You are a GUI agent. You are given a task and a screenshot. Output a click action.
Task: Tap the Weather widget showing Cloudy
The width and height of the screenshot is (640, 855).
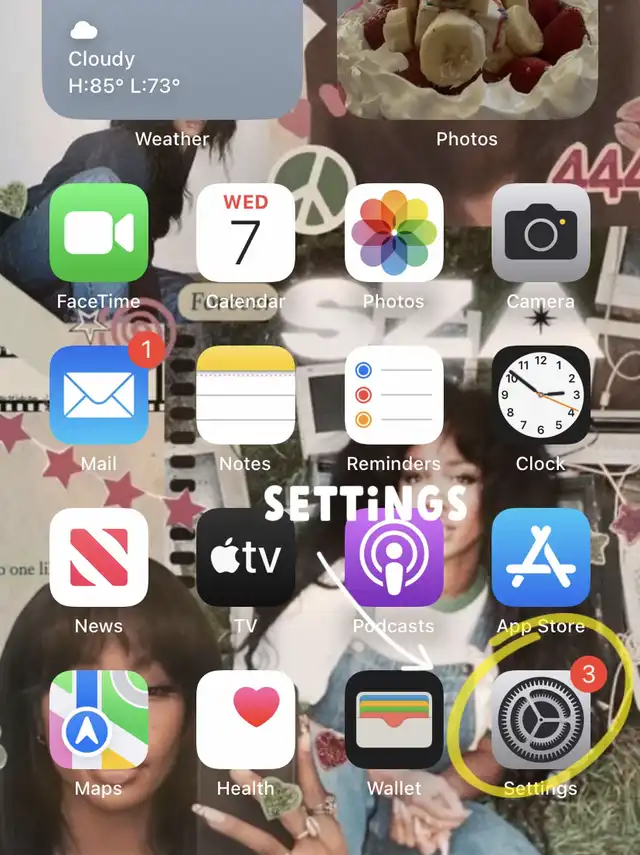point(172,59)
